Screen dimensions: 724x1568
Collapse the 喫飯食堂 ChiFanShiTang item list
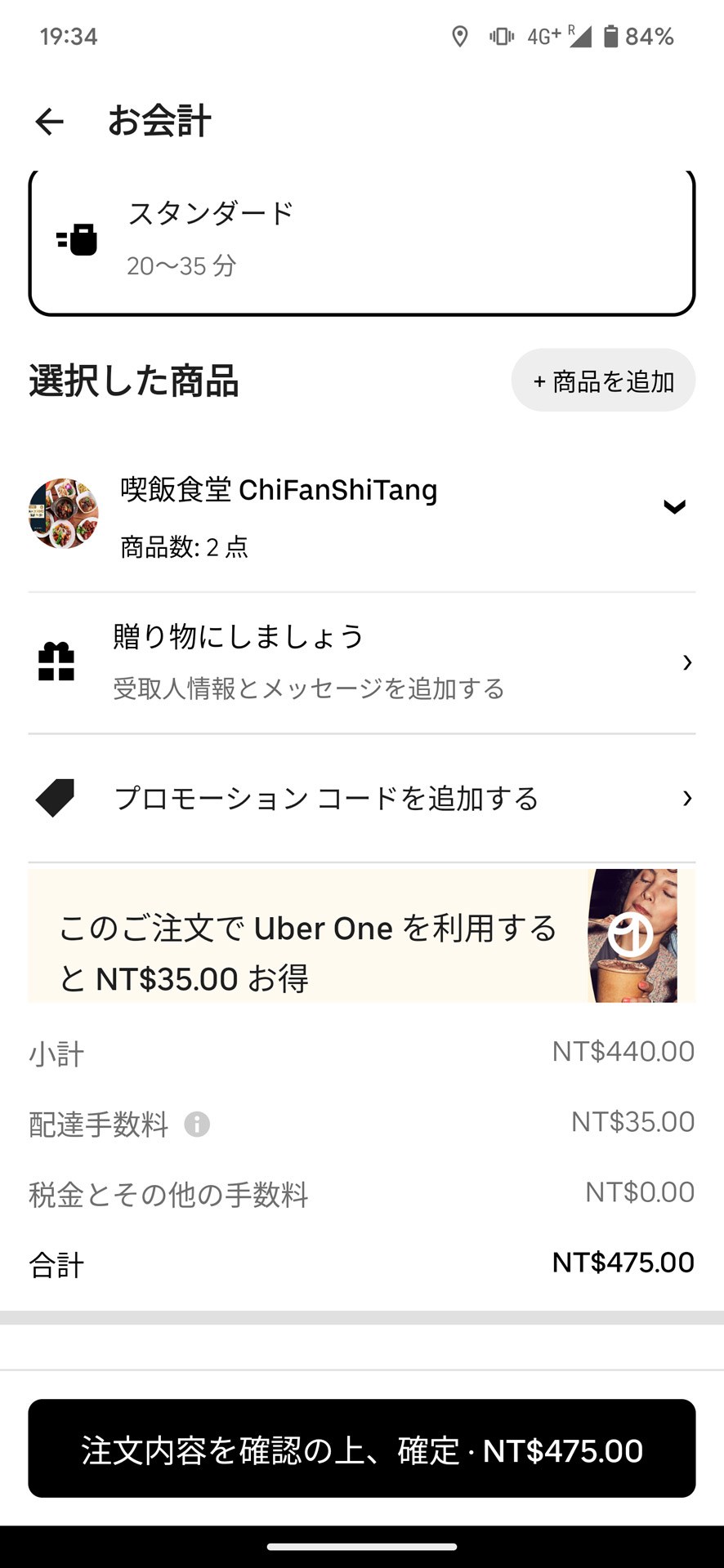(x=675, y=506)
